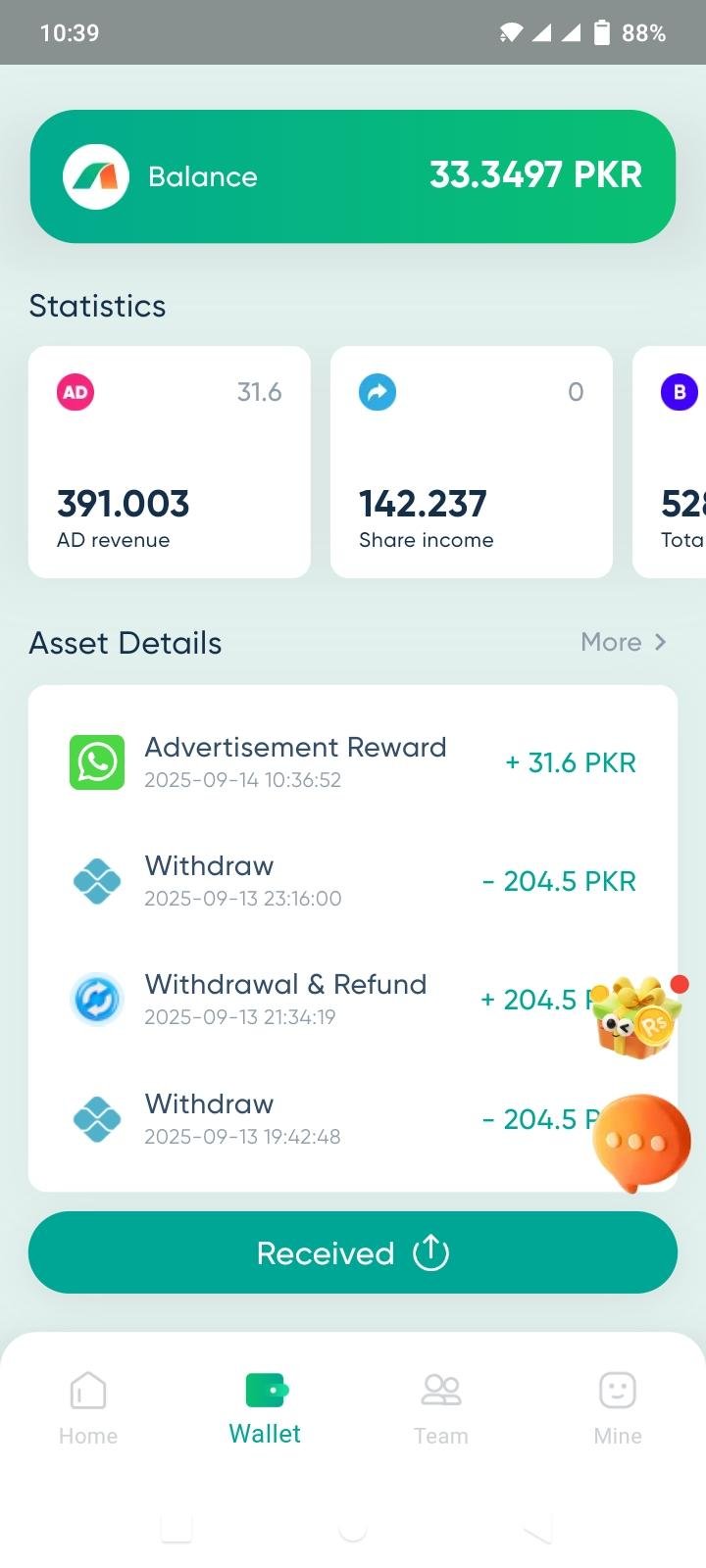The width and height of the screenshot is (706, 1568).
Task: Open the Home tab
Action: tap(88, 1408)
